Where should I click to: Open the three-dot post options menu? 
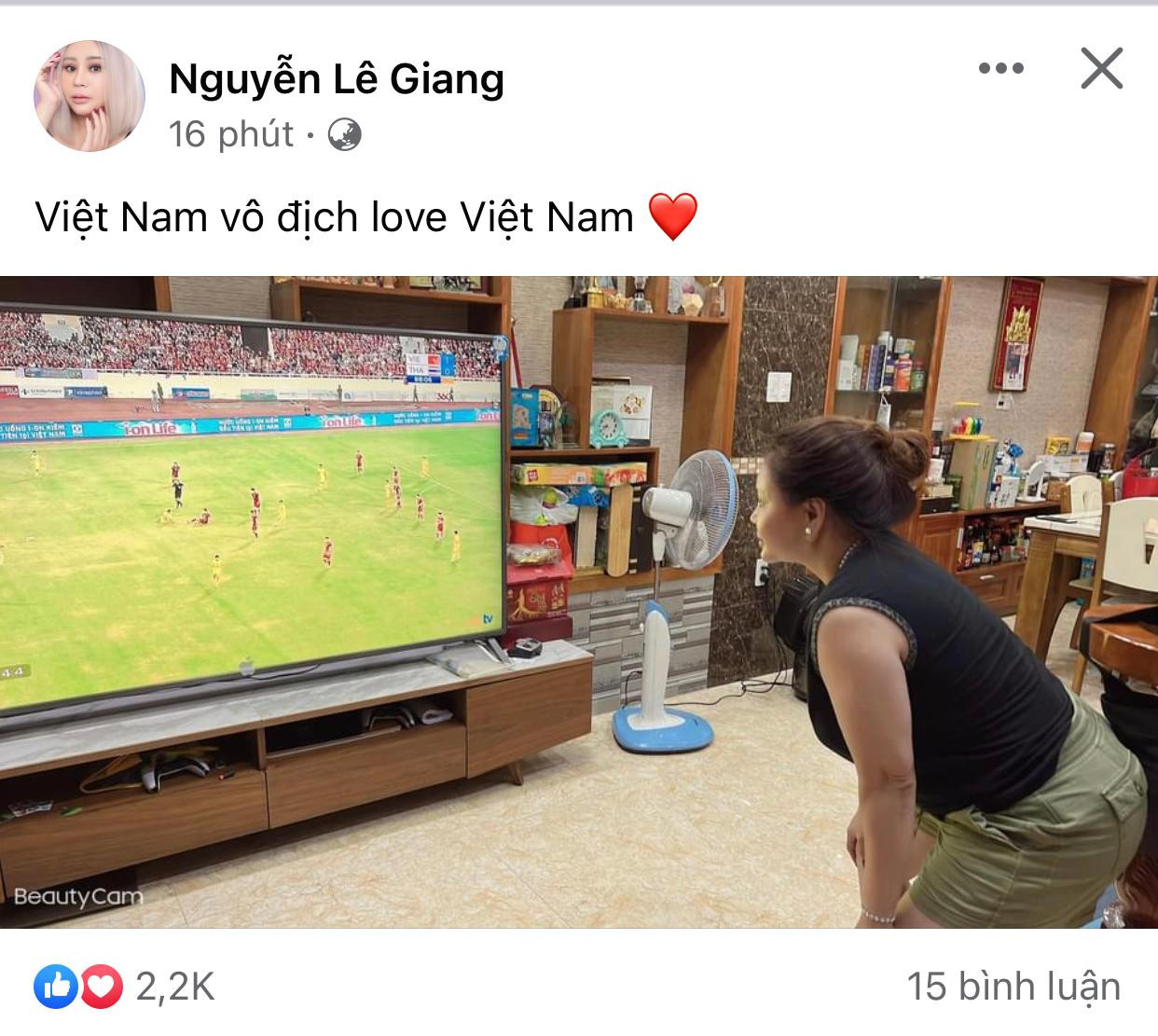pos(1000,68)
